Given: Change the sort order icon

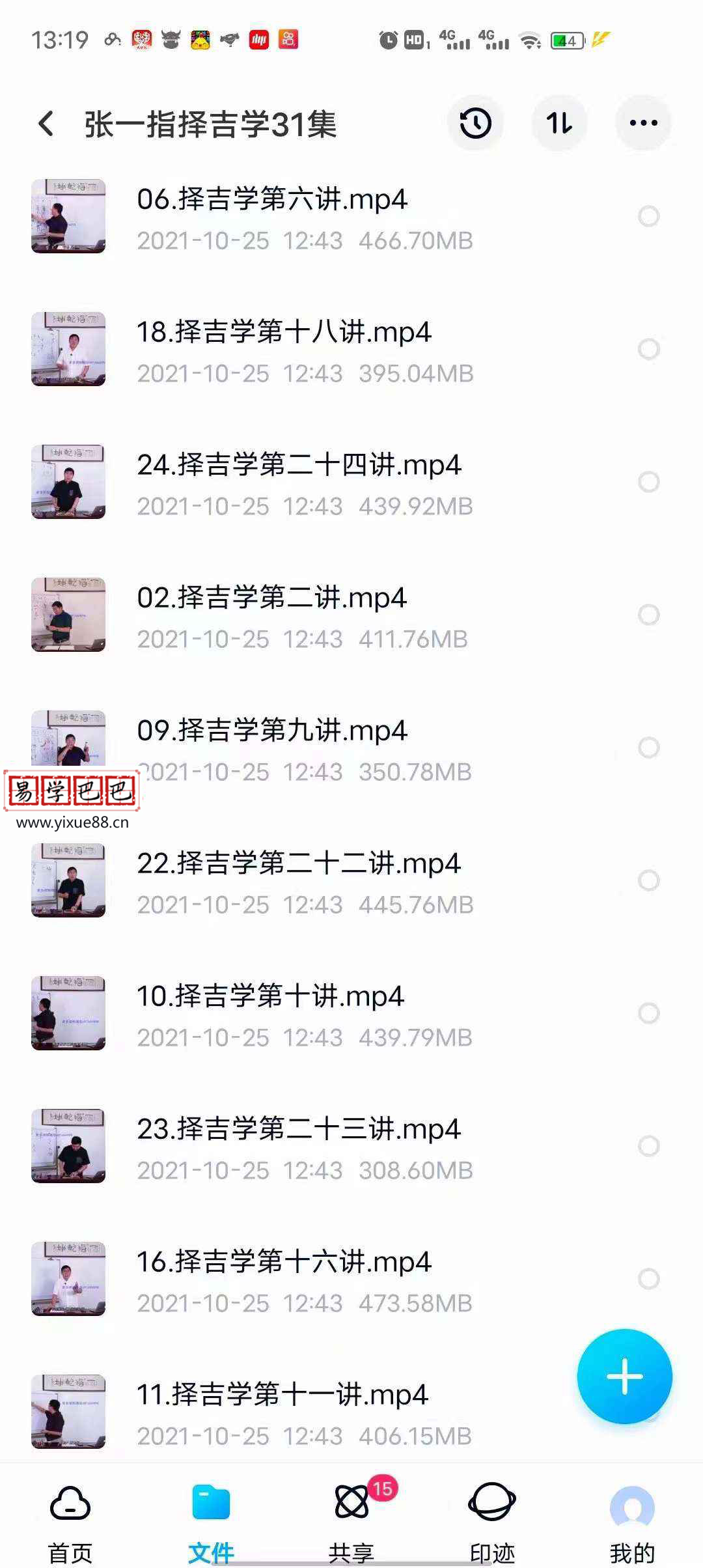Looking at the screenshot, I should (559, 123).
